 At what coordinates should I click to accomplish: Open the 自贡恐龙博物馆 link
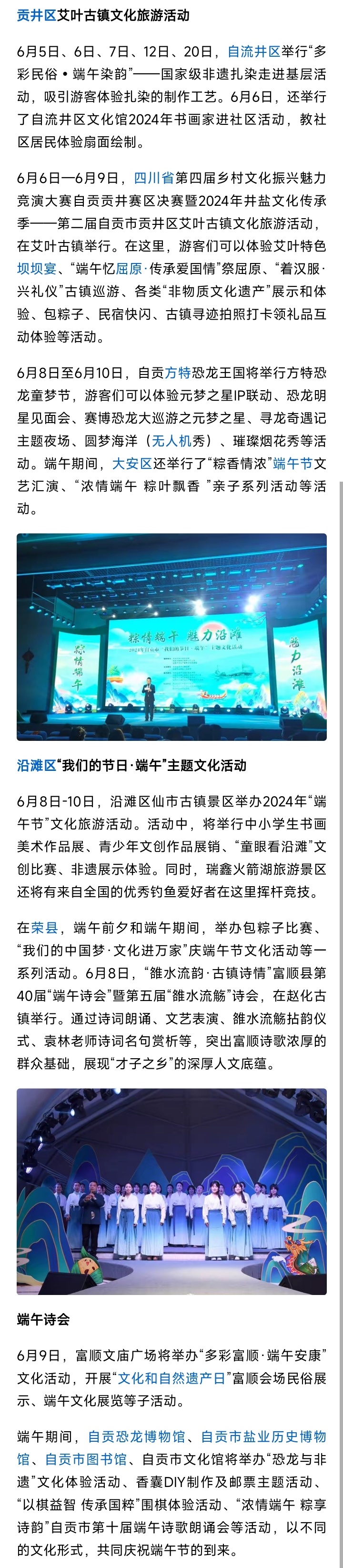[x=136, y=1437]
